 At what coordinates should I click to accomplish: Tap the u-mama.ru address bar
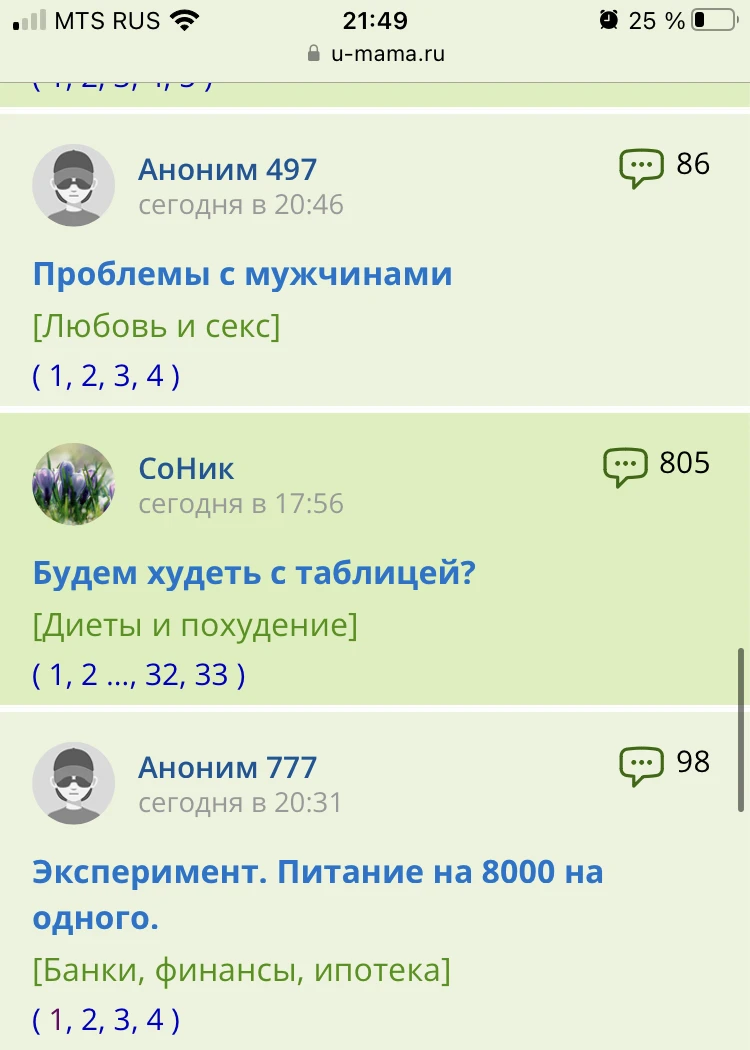375,54
